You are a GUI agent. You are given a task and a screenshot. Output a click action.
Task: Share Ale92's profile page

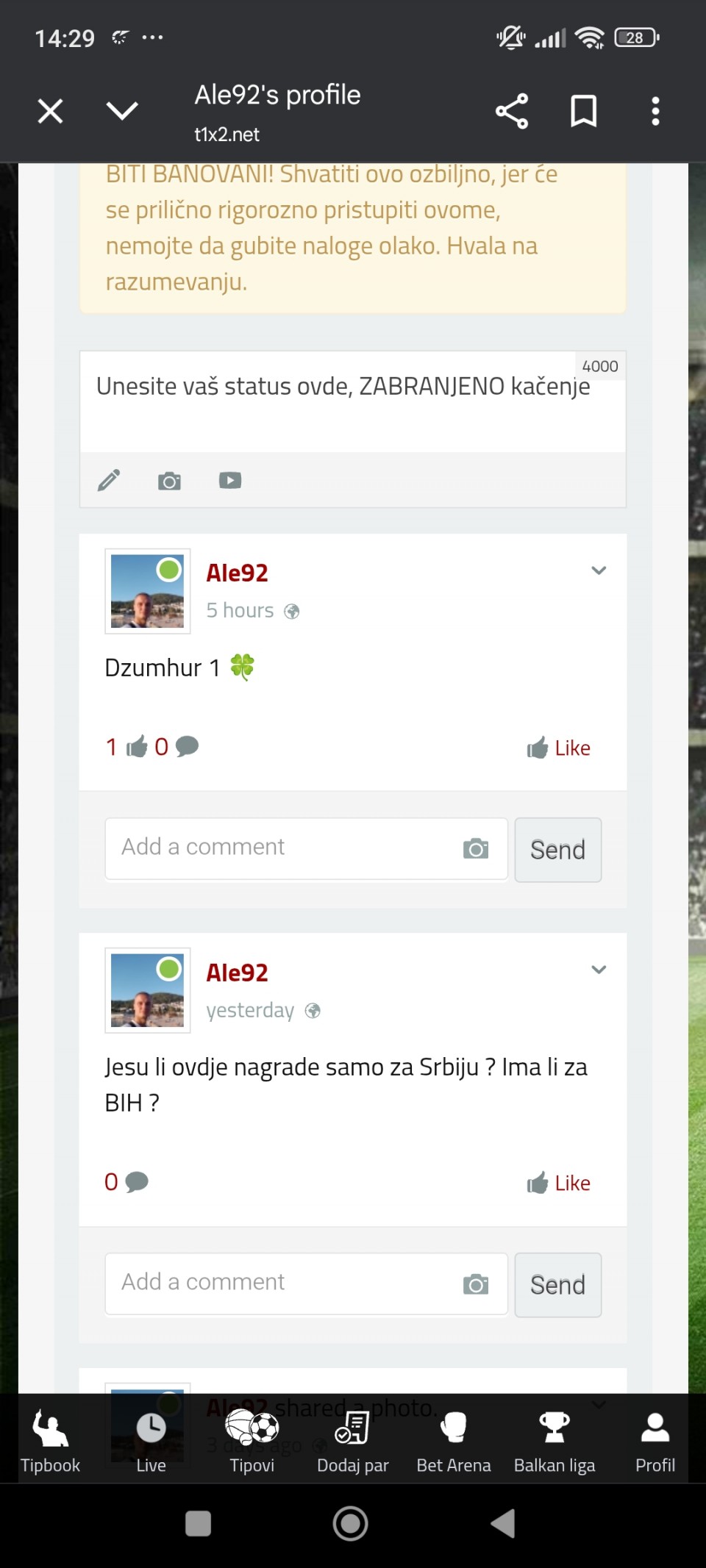512,112
